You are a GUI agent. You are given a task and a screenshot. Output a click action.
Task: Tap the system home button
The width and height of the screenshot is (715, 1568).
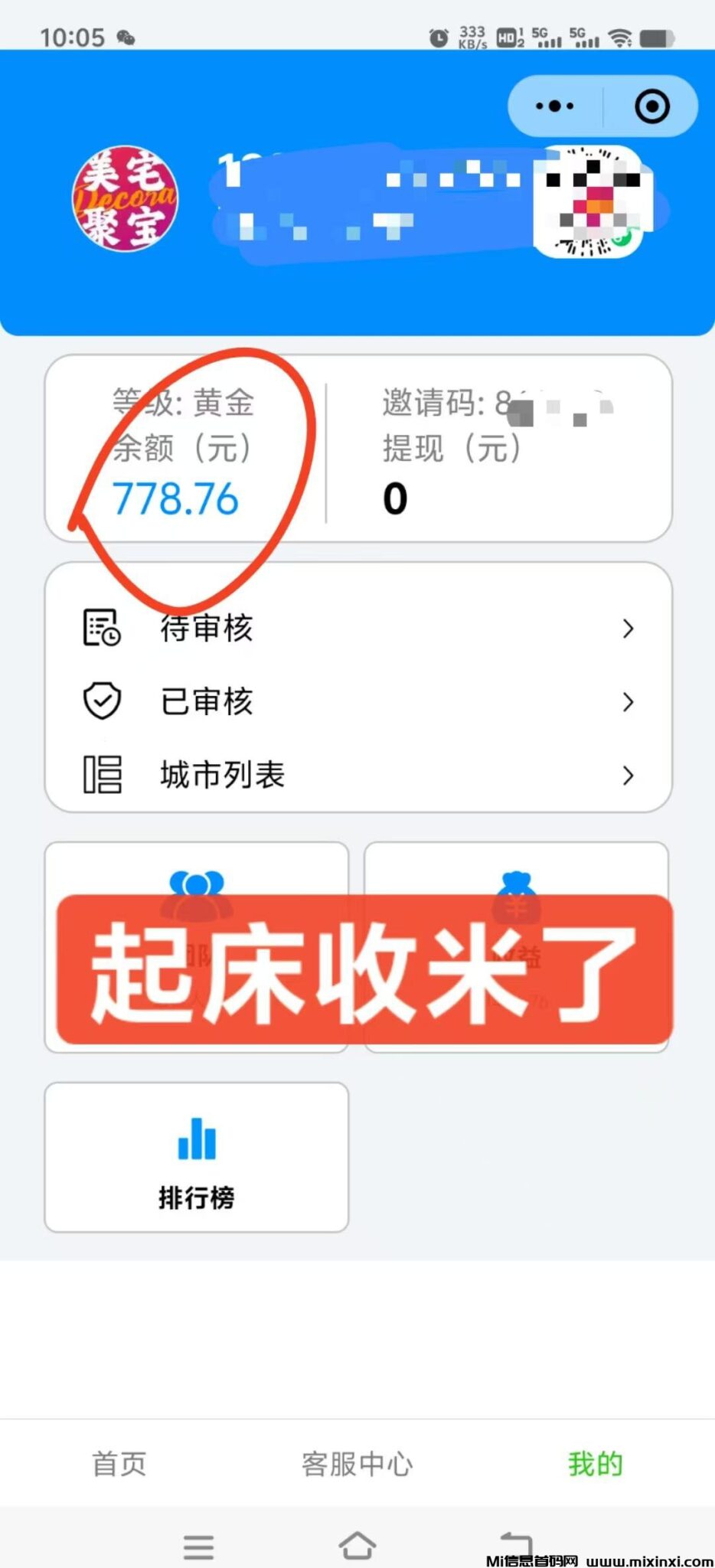tap(357, 1545)
